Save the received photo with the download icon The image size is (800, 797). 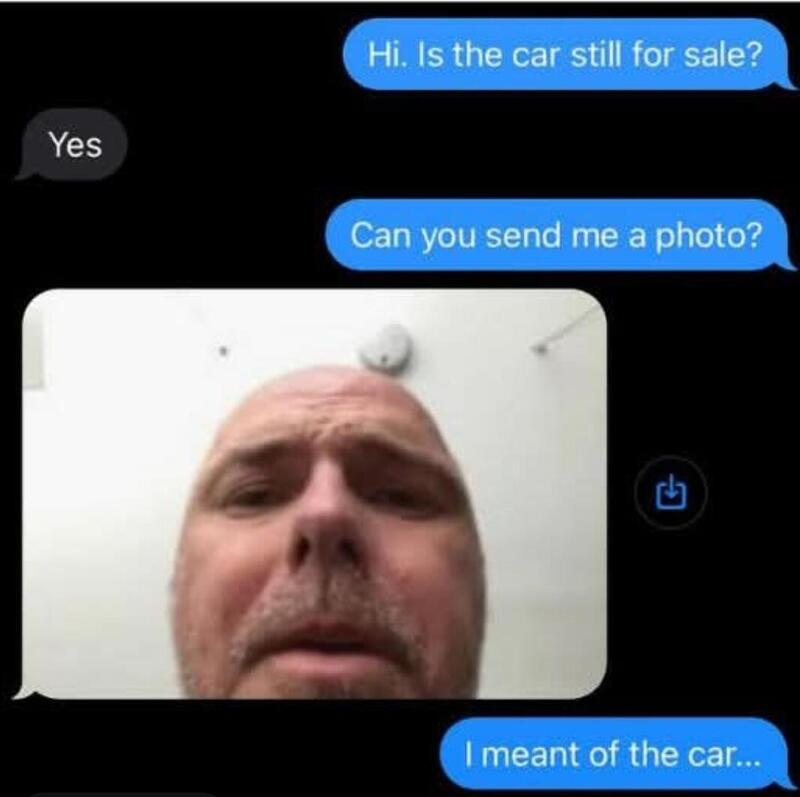(x=671, y=492)
